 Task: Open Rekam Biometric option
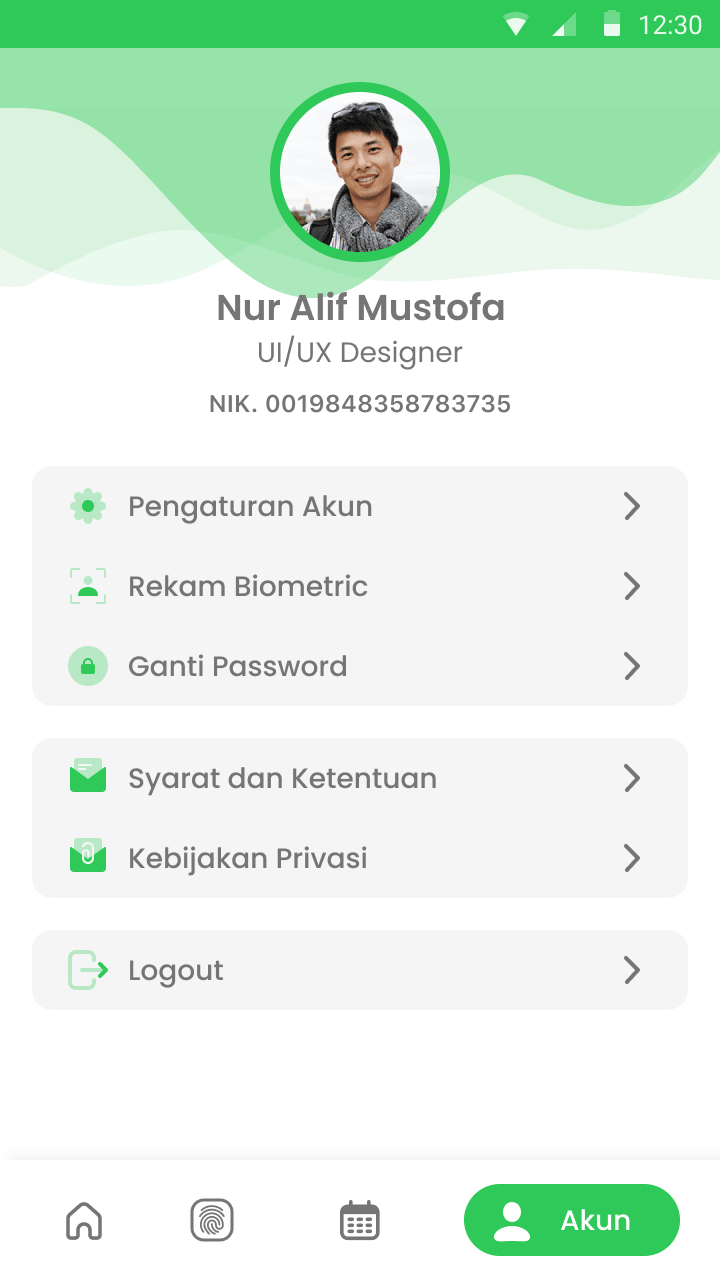pos(360,586)
